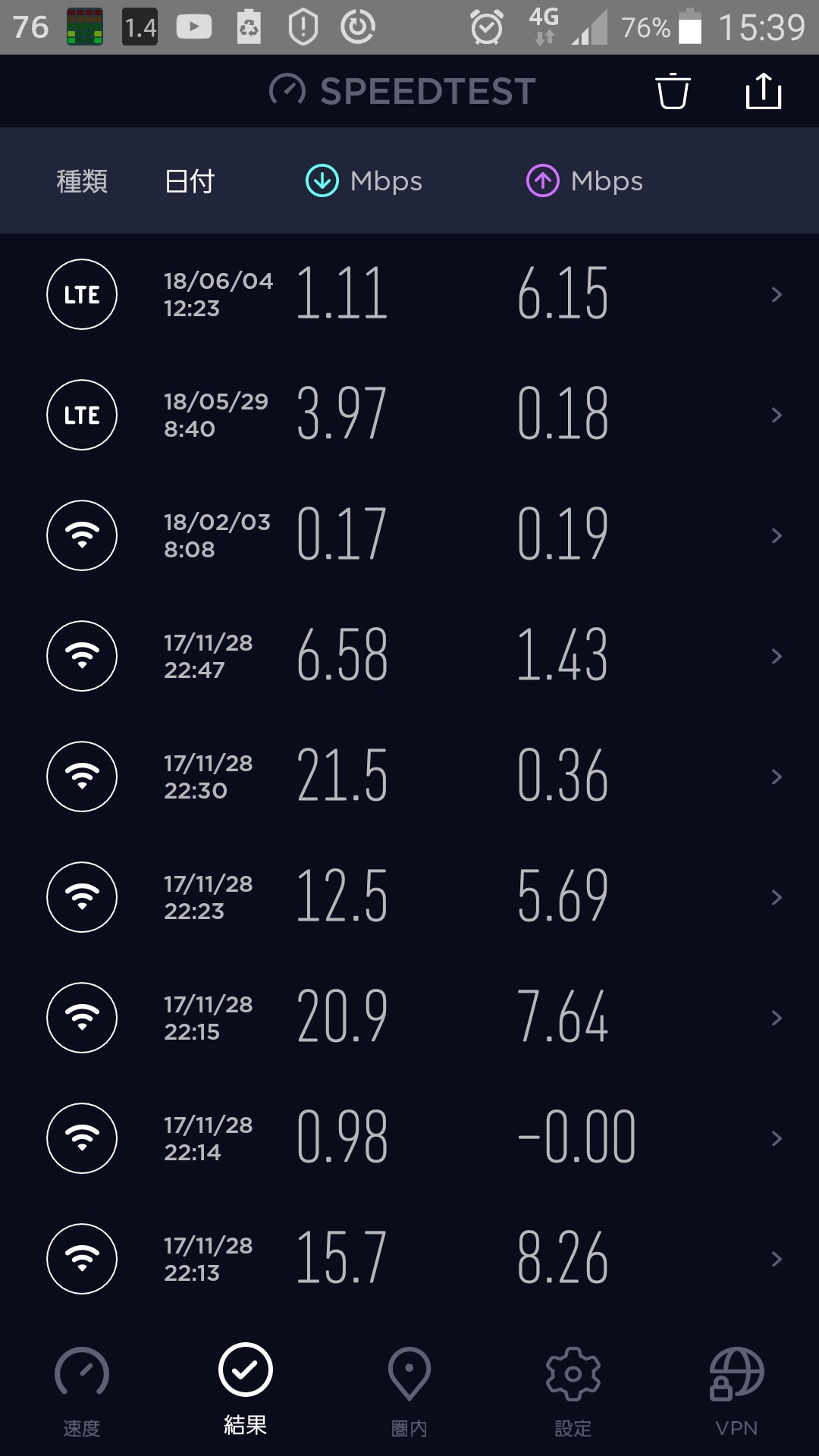Select the 17/11/28 22:15 test result
The height and width of the screenshot is (1456, 819).
[x=409, y=1018]
